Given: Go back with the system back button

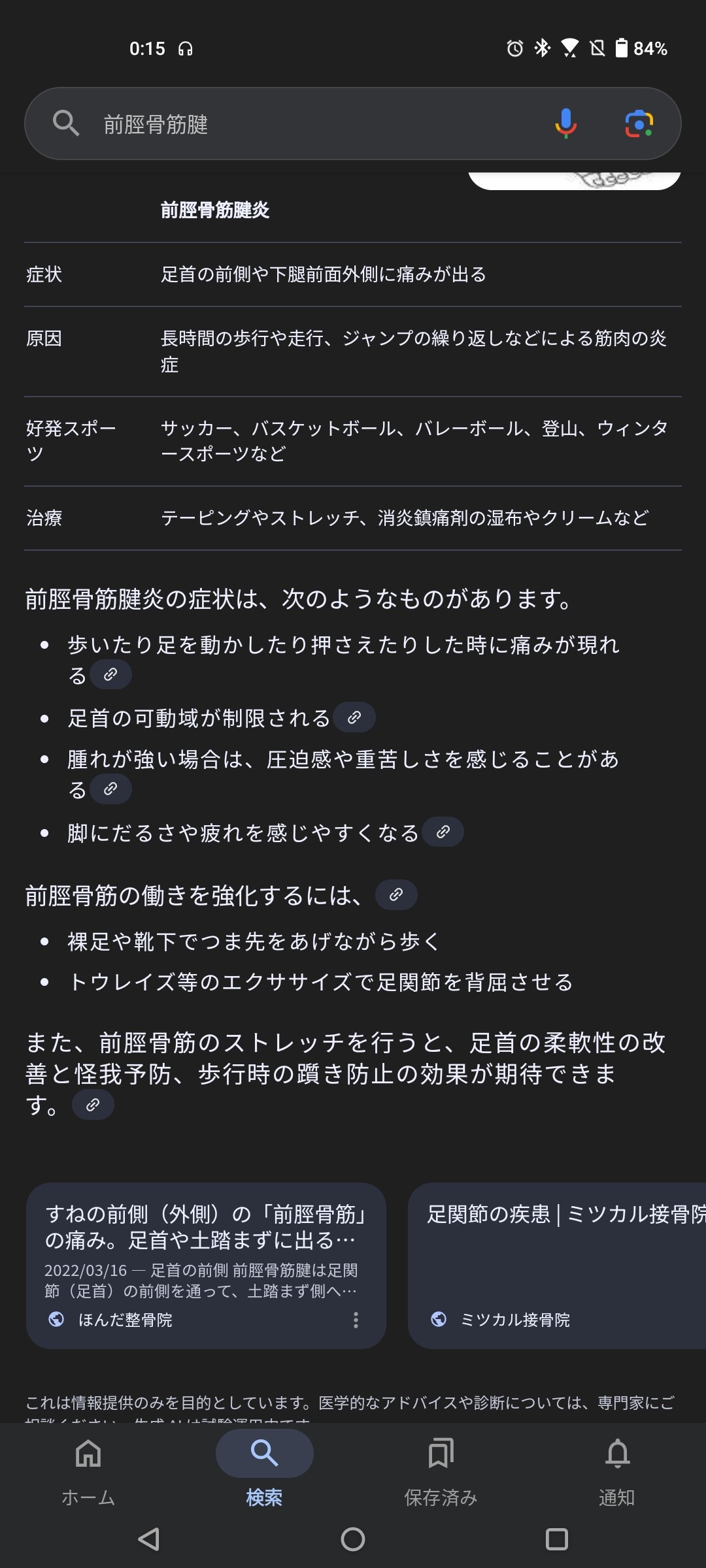Looking at the screenshot, I should (x=149, y=1539).
